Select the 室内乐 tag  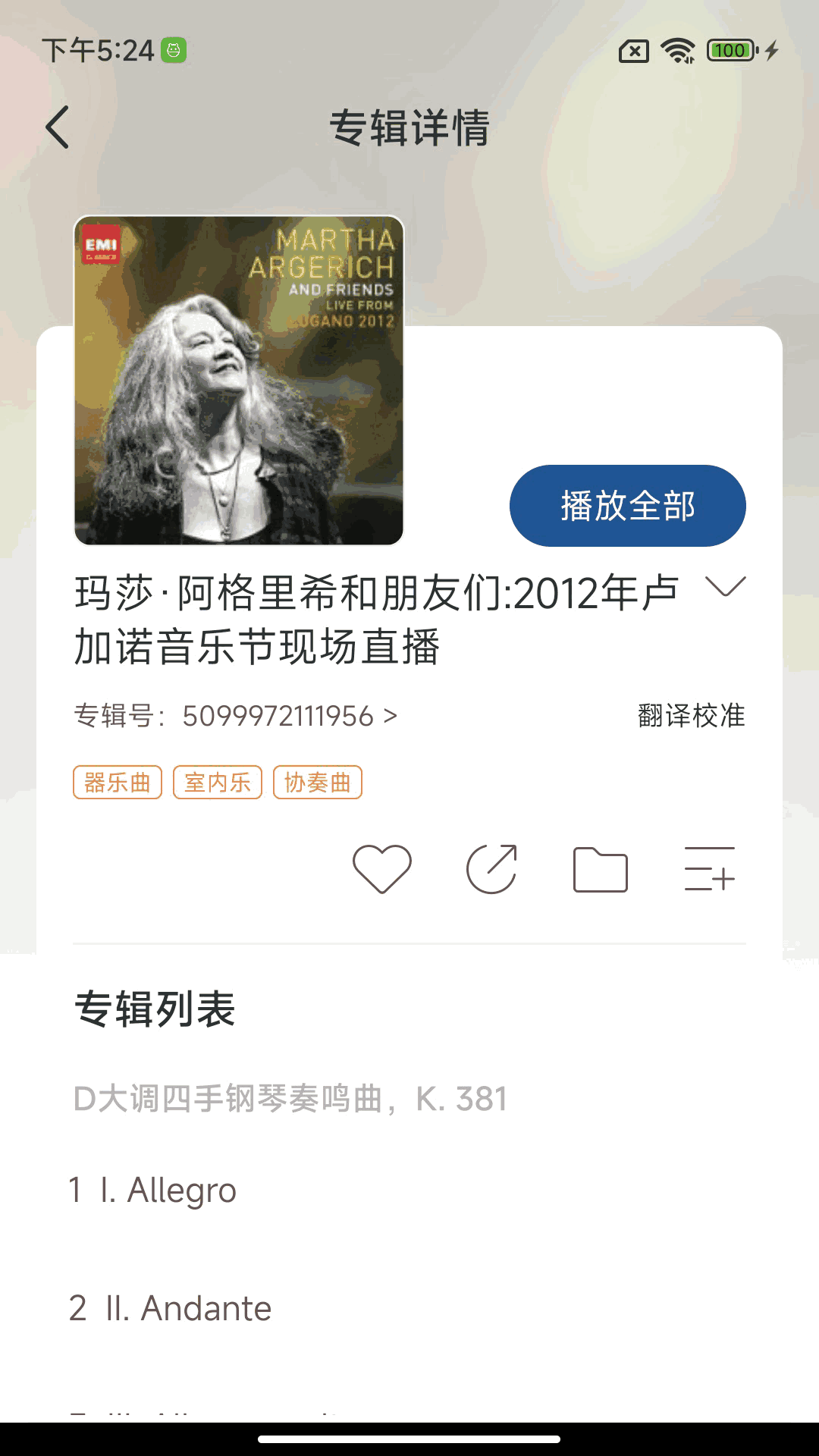click(x=218, y=783)
